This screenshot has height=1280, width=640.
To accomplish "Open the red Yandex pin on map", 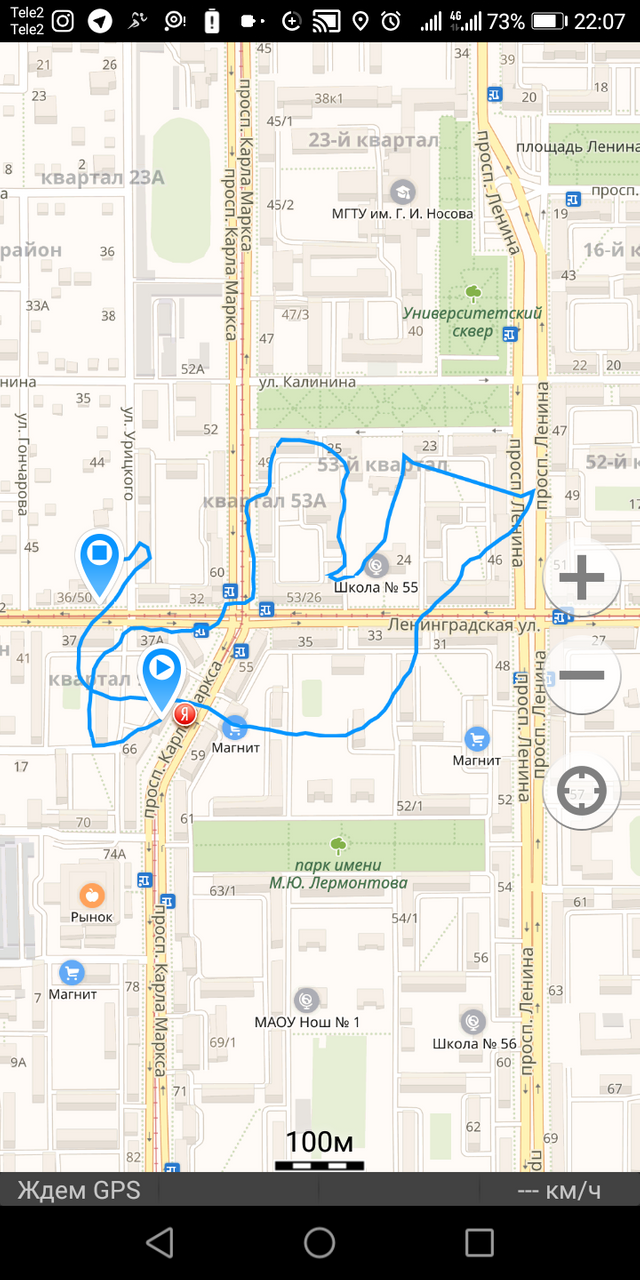I will point(185,715).
